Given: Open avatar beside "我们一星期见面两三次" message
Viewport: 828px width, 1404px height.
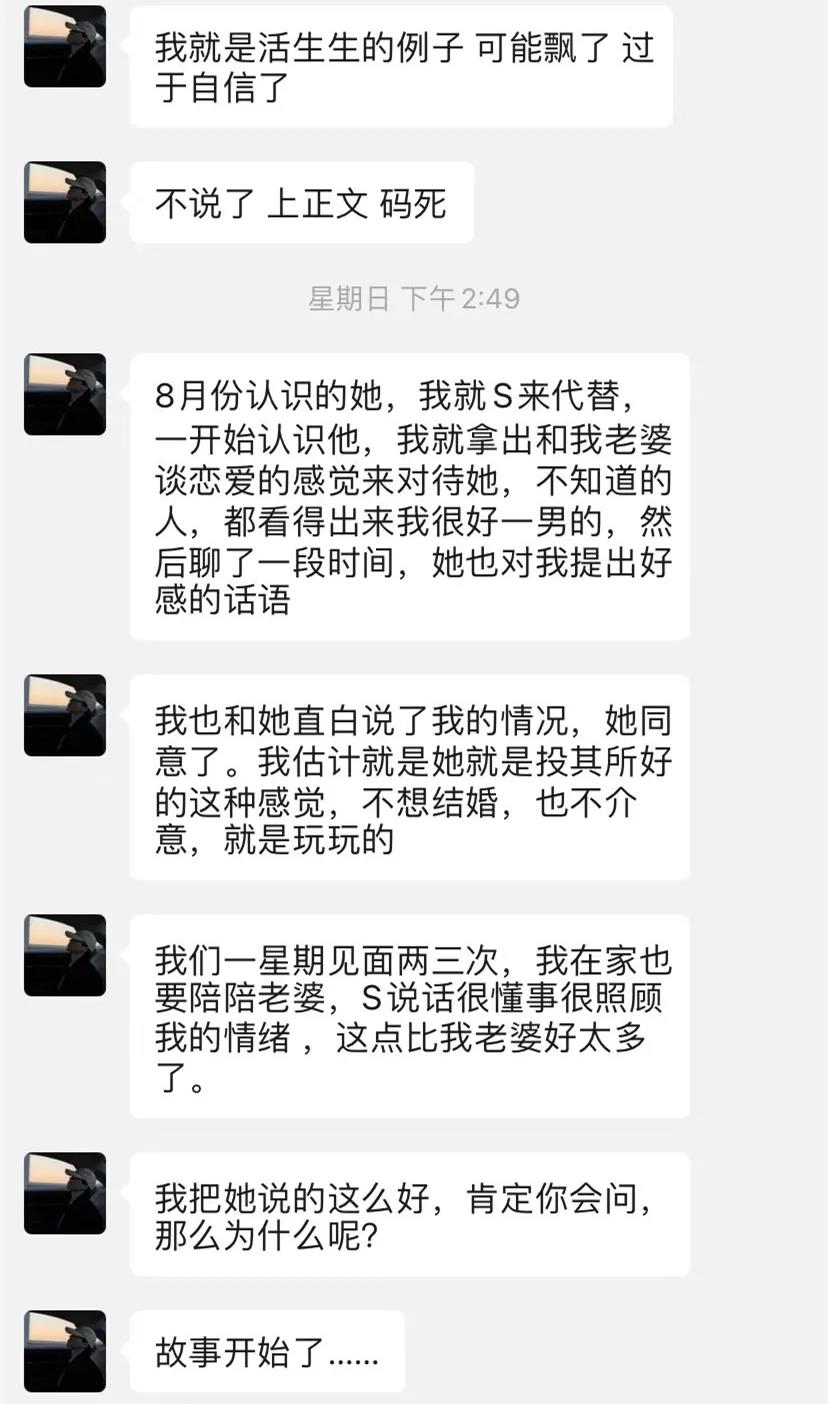Looking at the screenshot, I should tap(65, 955).
